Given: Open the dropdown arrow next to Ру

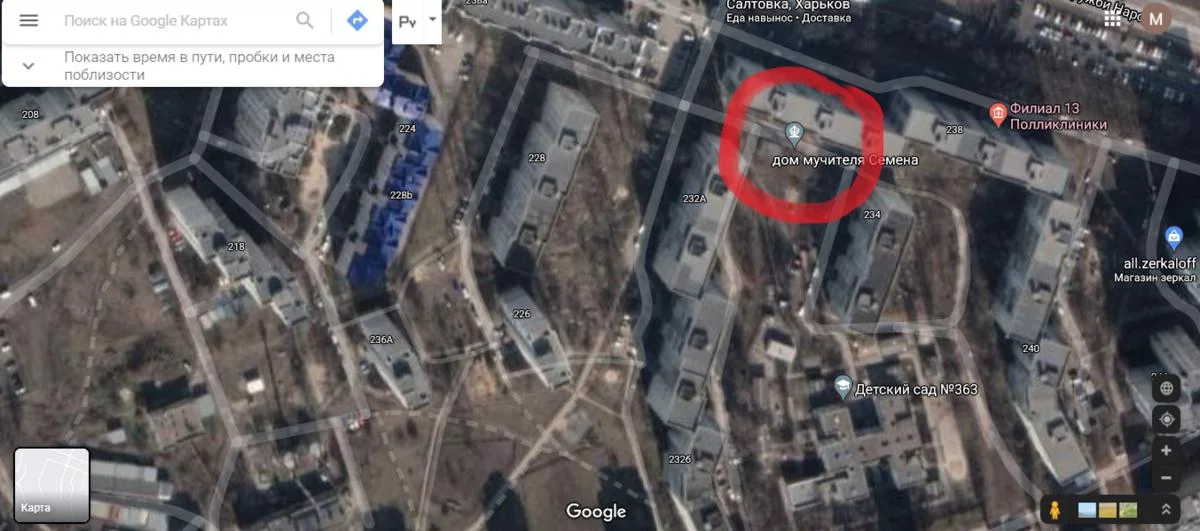Looking at the screenshot, I should (432, 19).
